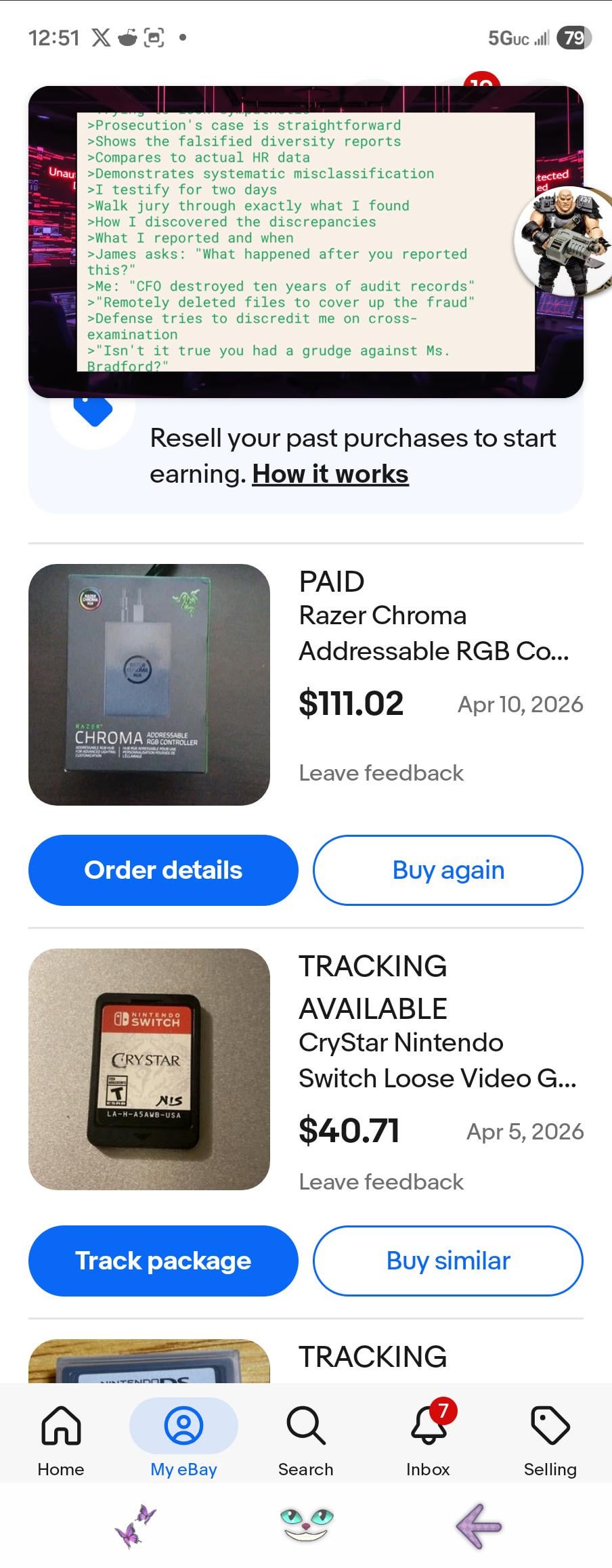Tap the cat face home button

point(307,1526)
